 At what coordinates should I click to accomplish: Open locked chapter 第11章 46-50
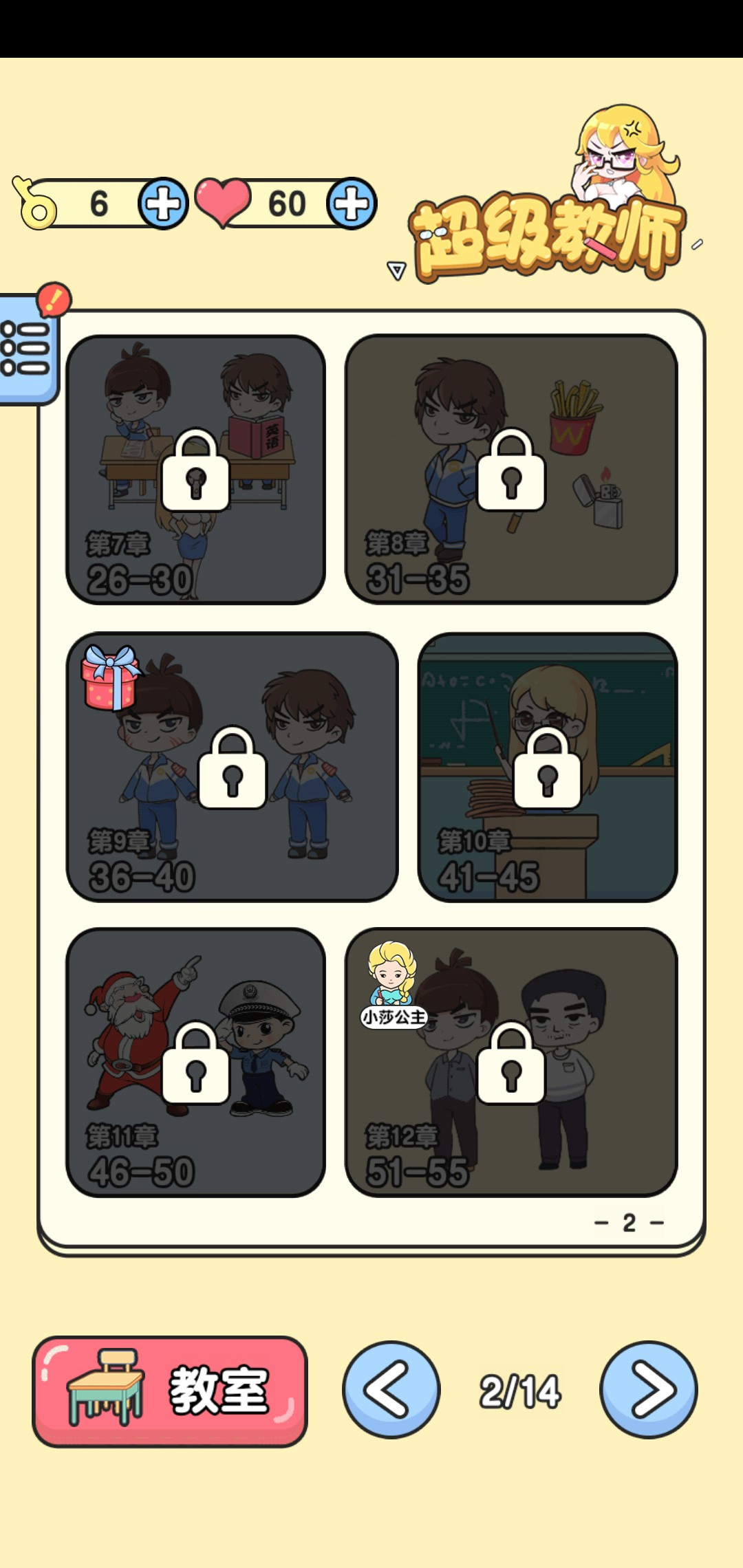(x=195, y=1063)
